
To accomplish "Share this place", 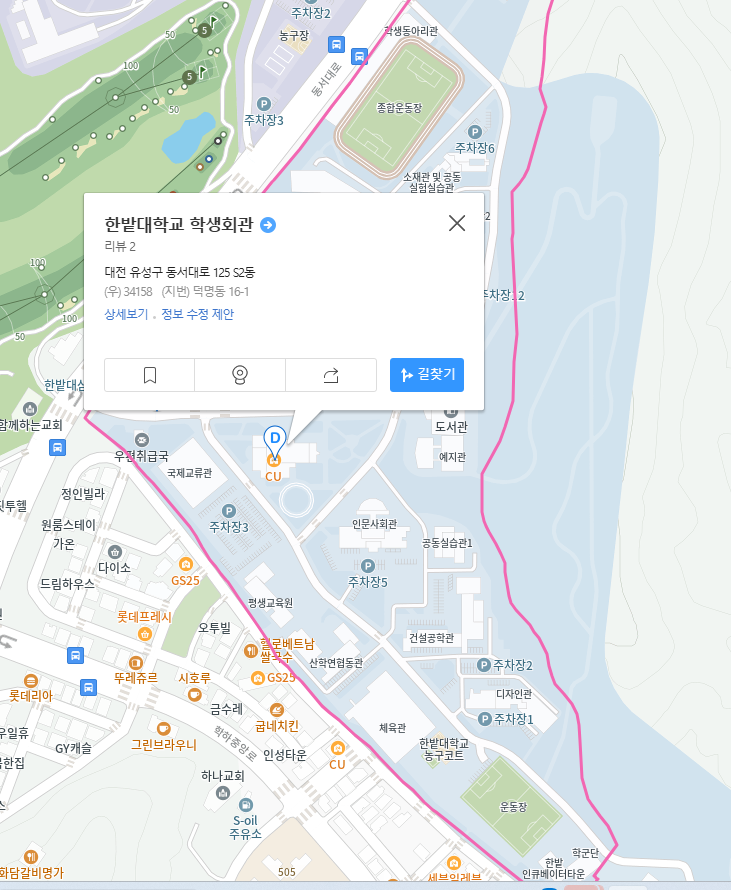I will click(331, 375).
